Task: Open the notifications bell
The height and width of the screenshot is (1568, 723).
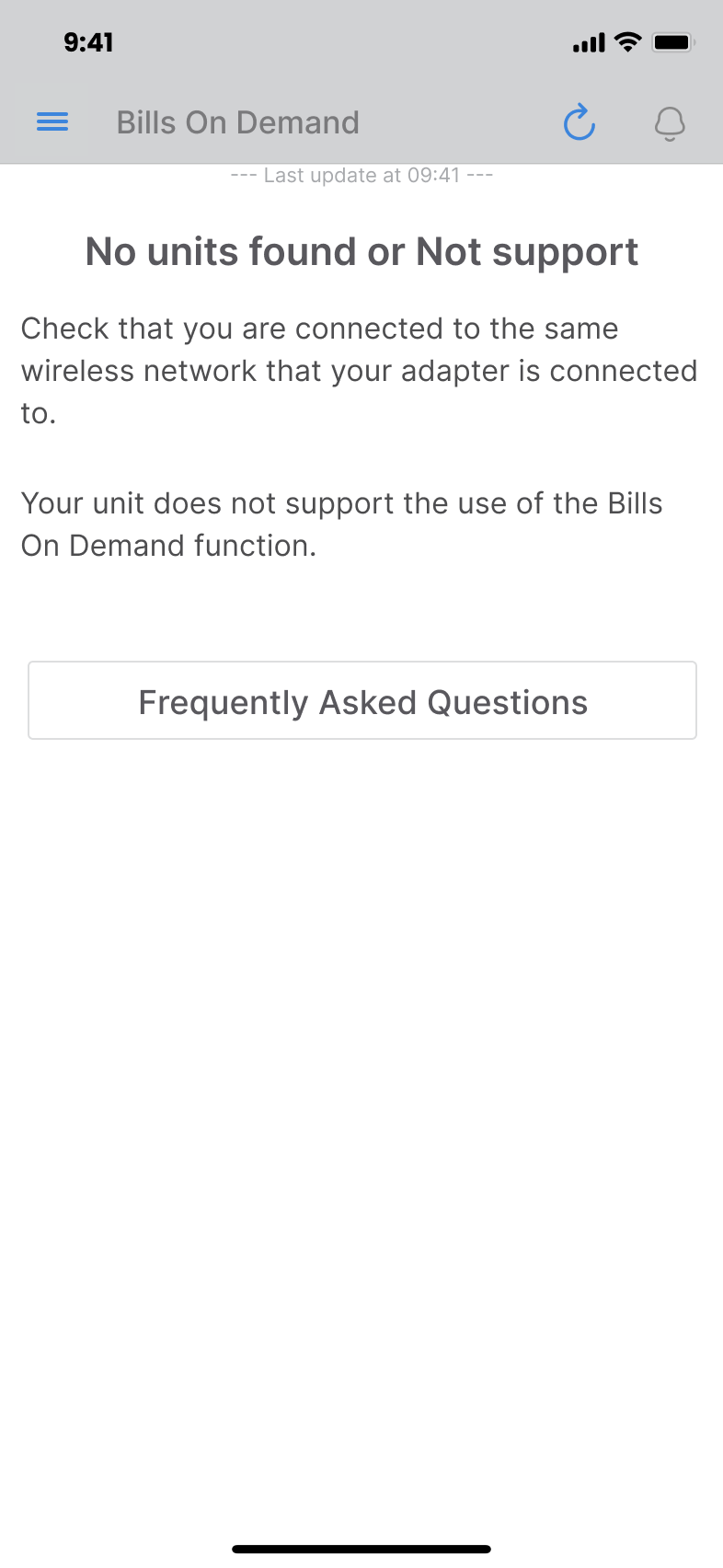Action: coord(670,123)
